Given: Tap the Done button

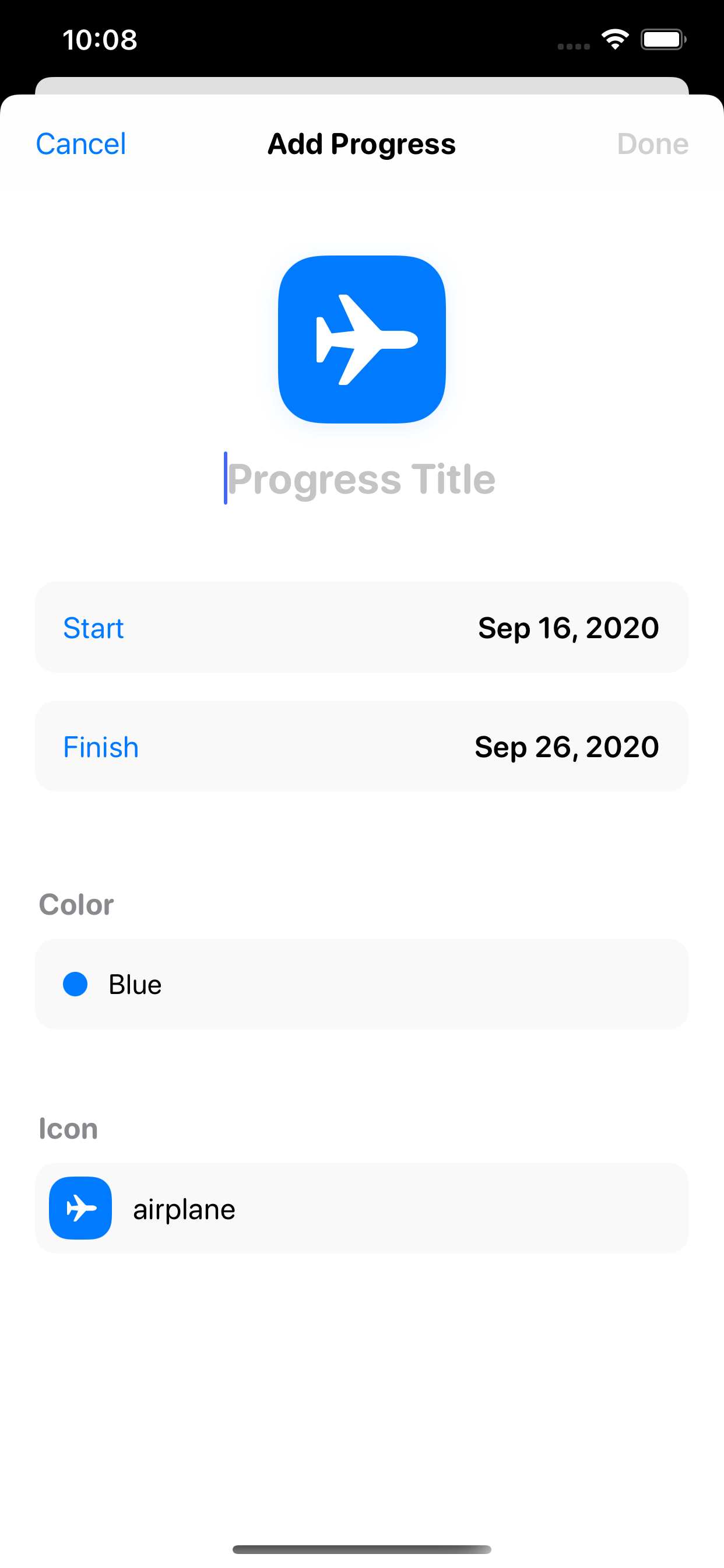Looking at the screenshot, I should coord(652,143).
